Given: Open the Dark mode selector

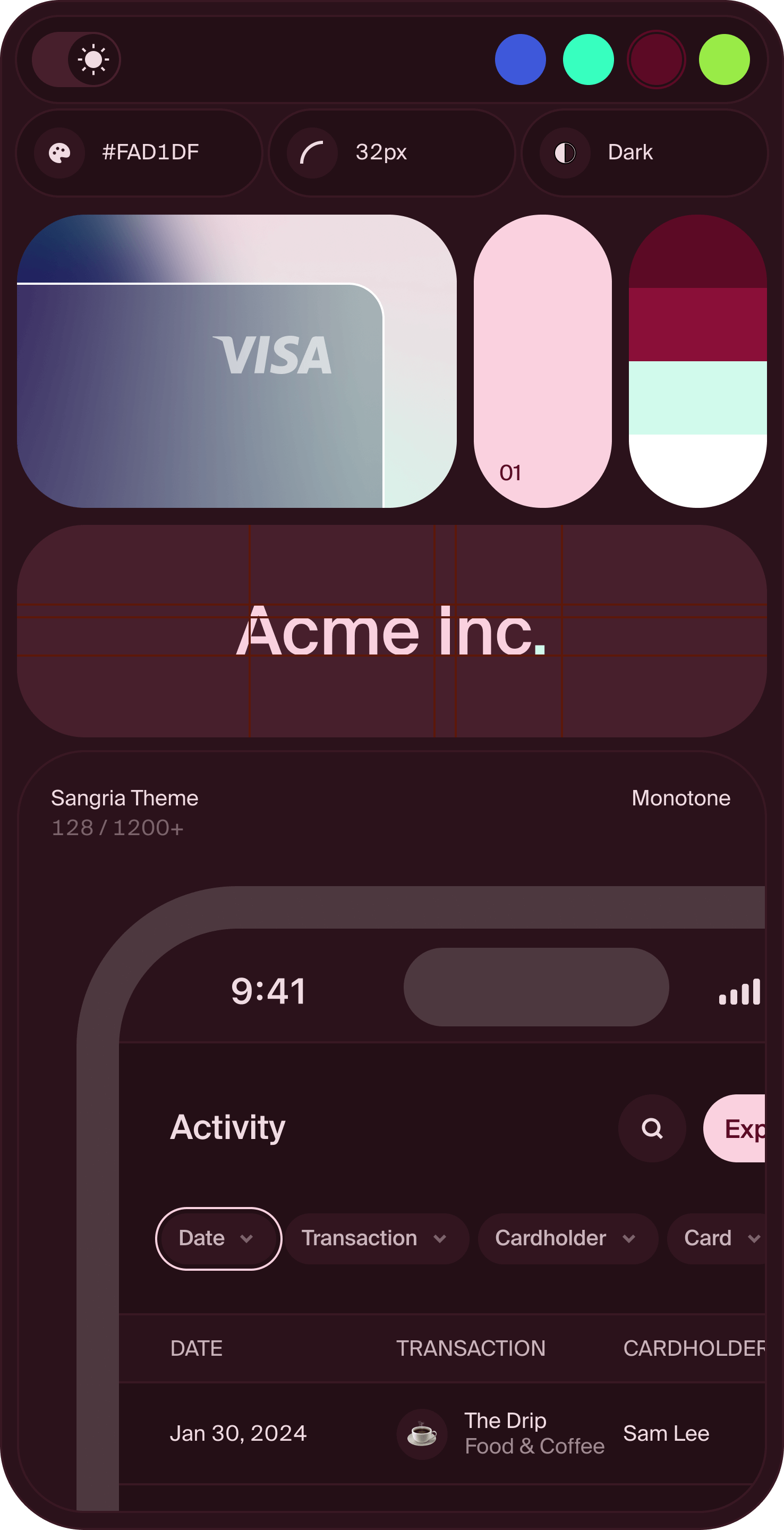Looking at the screenshot, I should click(644, 152).
